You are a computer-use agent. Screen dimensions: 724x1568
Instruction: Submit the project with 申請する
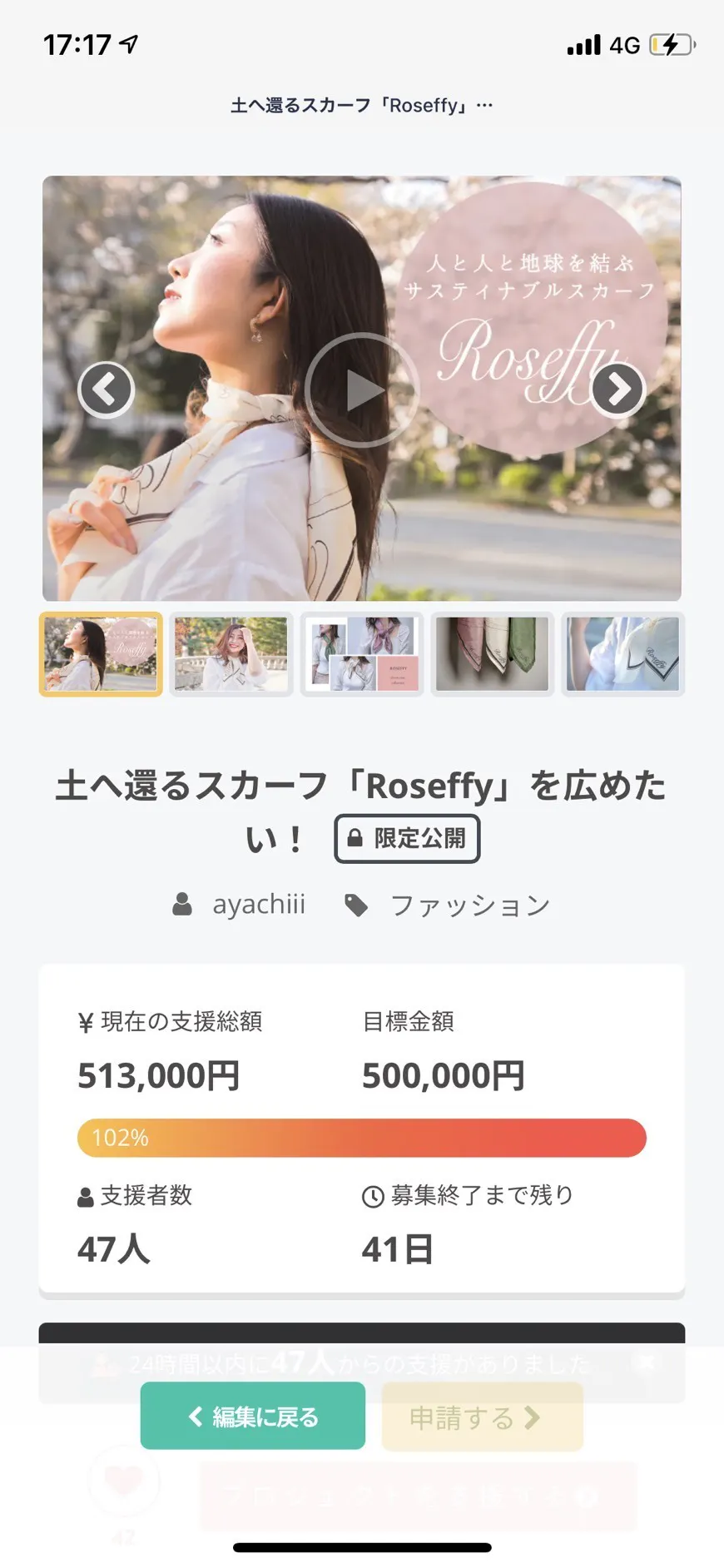pos(482,1416)
